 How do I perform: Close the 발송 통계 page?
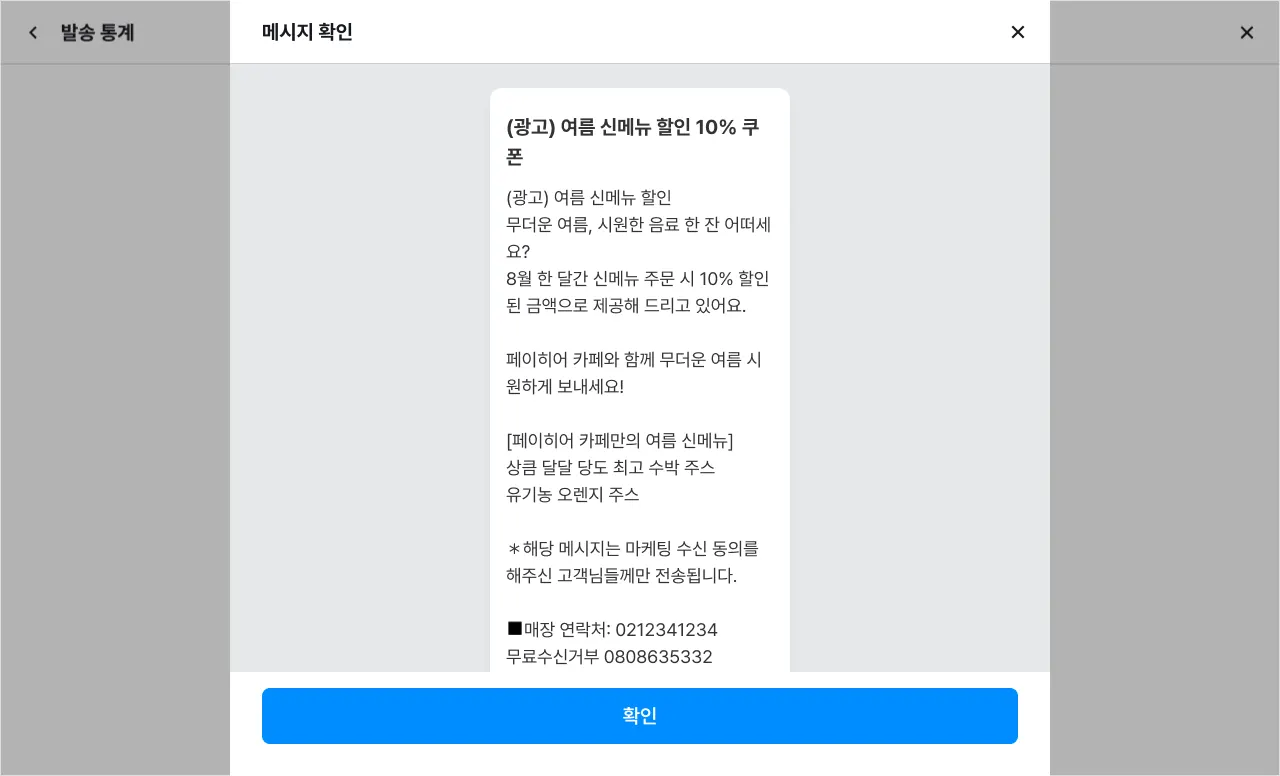click(1246, 33)
